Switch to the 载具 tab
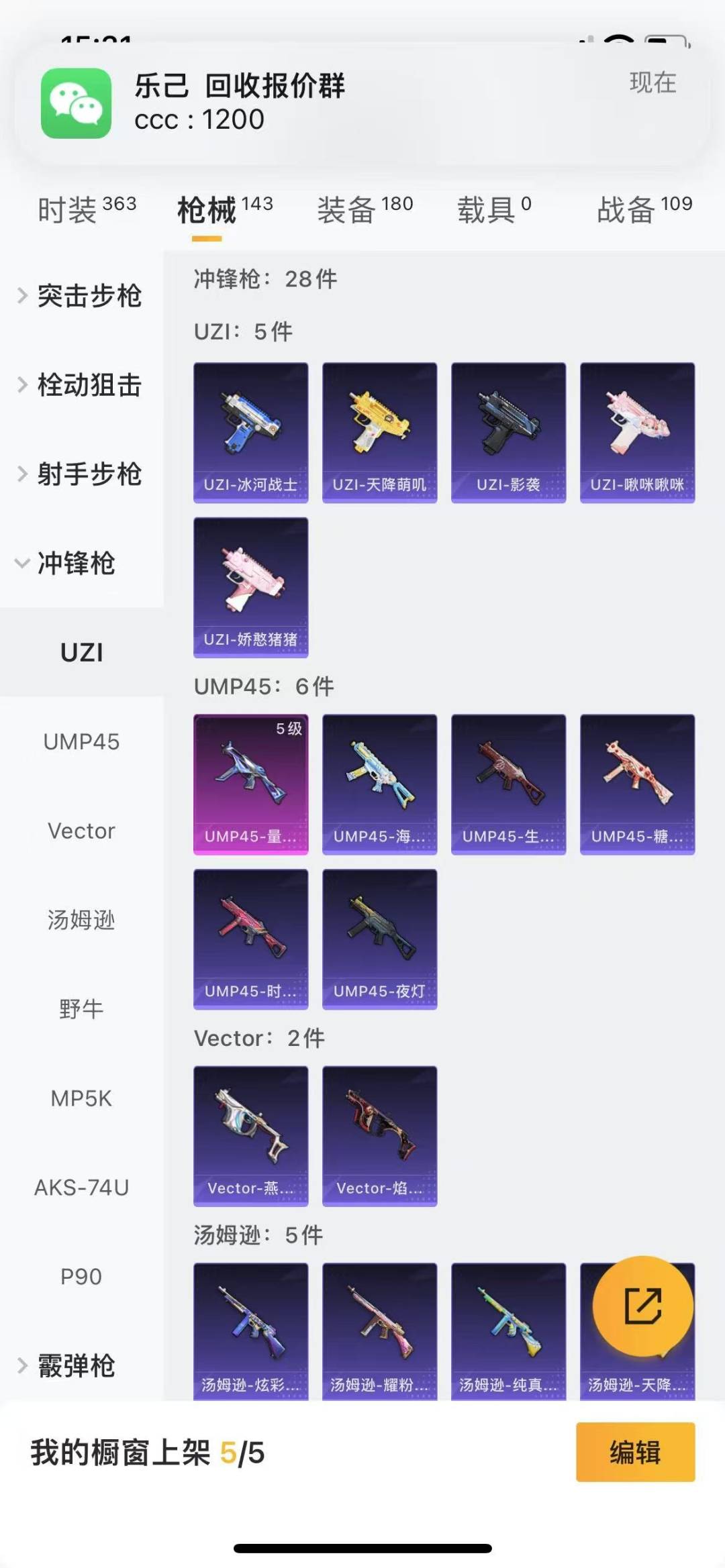Viewport: 725px width, 1568px height. pyautogui.click(x=494, y=209)
